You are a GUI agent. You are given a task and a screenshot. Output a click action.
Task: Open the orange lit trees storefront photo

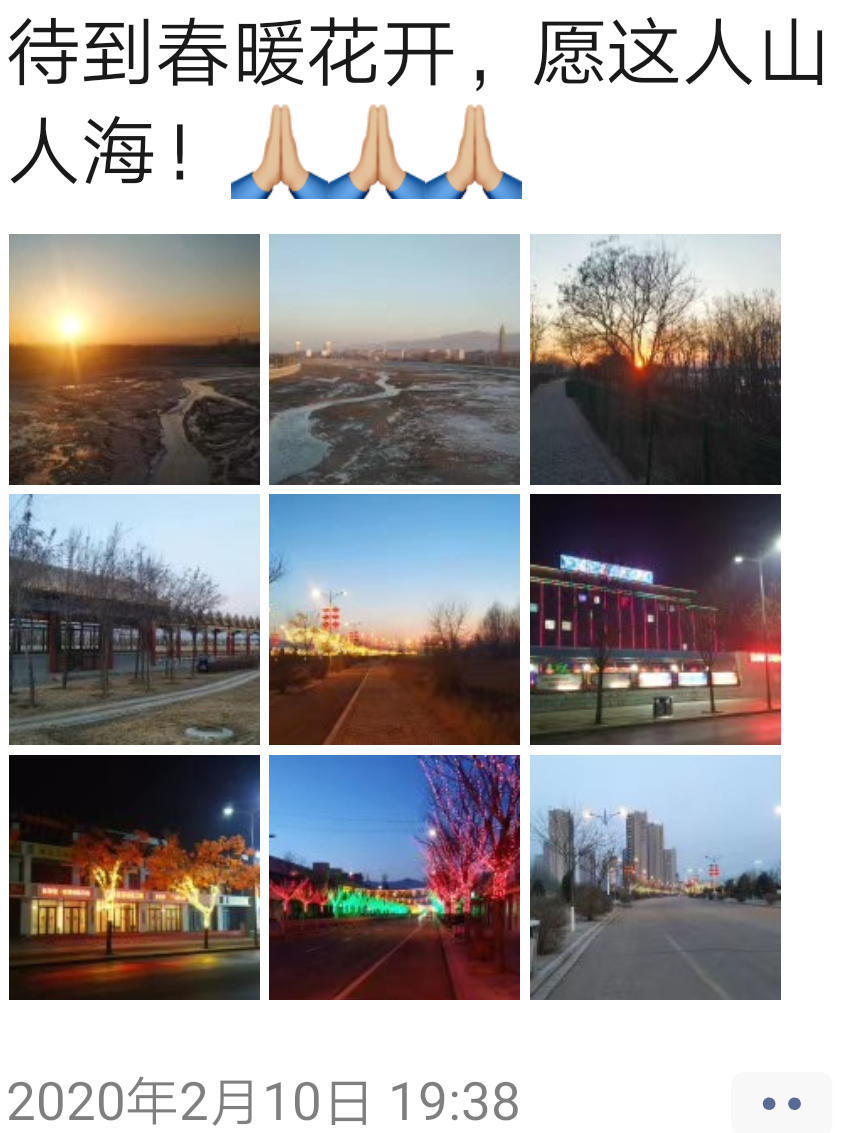tap(134, 877)
